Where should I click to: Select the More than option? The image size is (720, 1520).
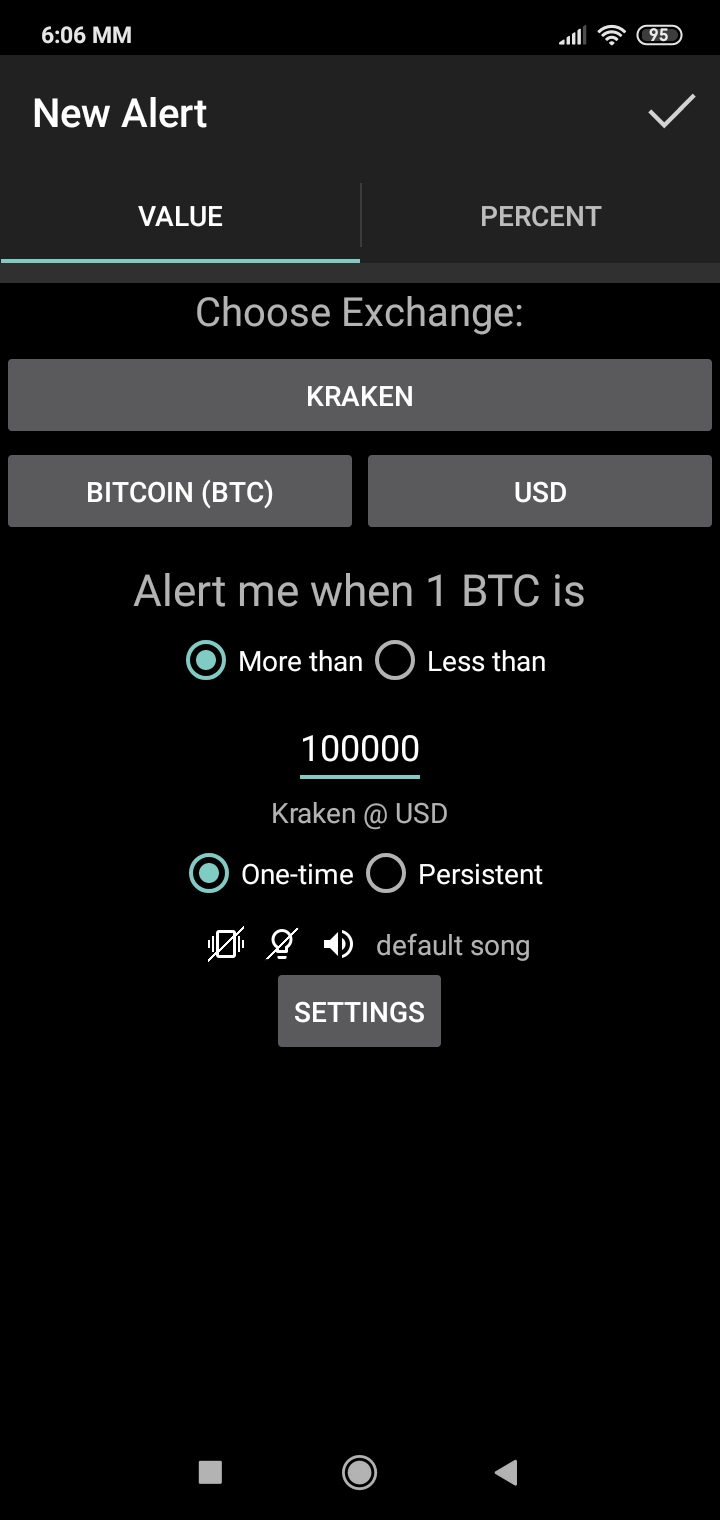point(274,661)
